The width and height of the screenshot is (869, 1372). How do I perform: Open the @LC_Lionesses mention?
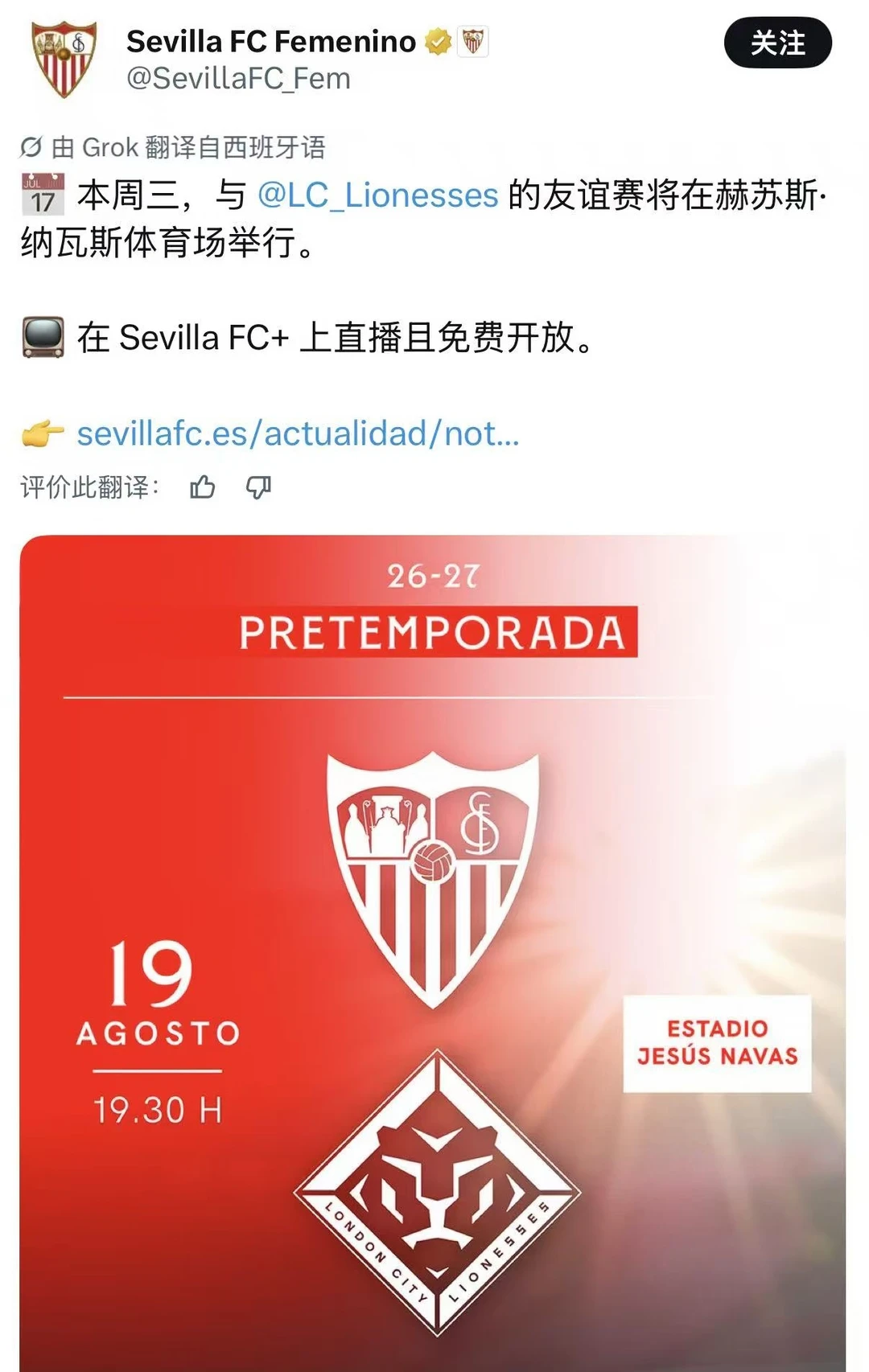[378, 195]
